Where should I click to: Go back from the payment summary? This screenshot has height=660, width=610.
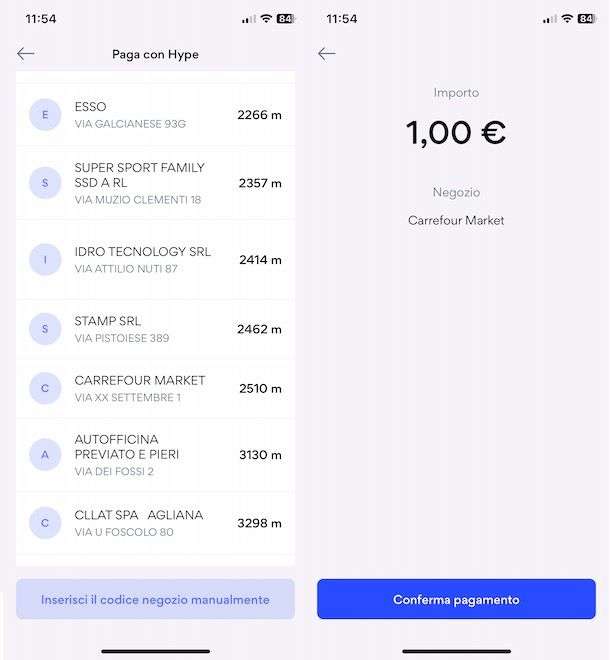click(327, 54)
